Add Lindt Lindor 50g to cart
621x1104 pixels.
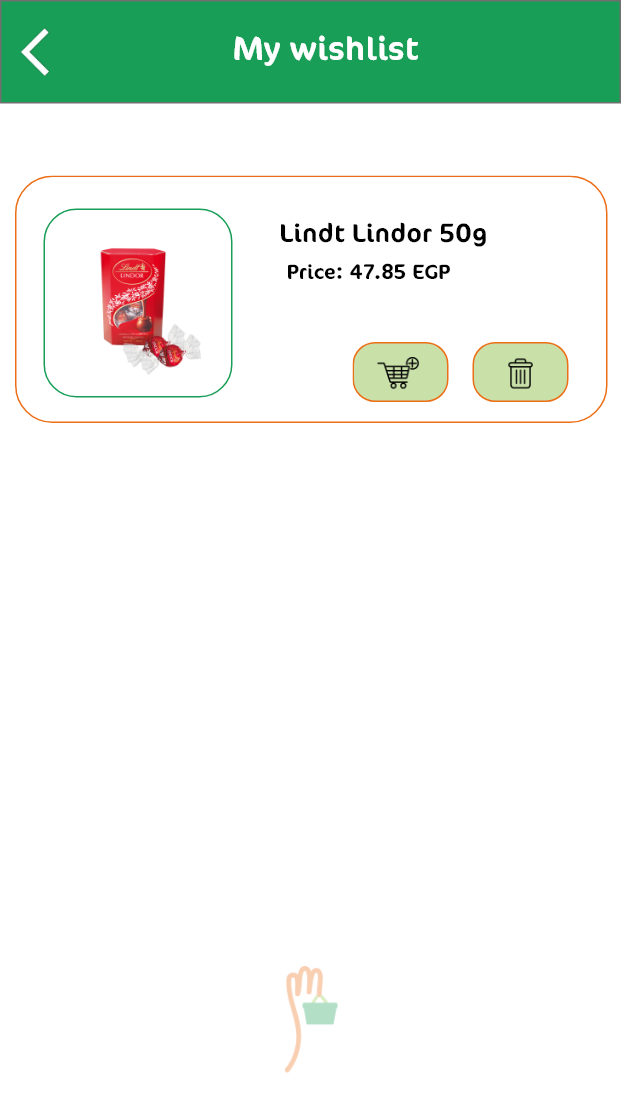click(x=400, y=372)
